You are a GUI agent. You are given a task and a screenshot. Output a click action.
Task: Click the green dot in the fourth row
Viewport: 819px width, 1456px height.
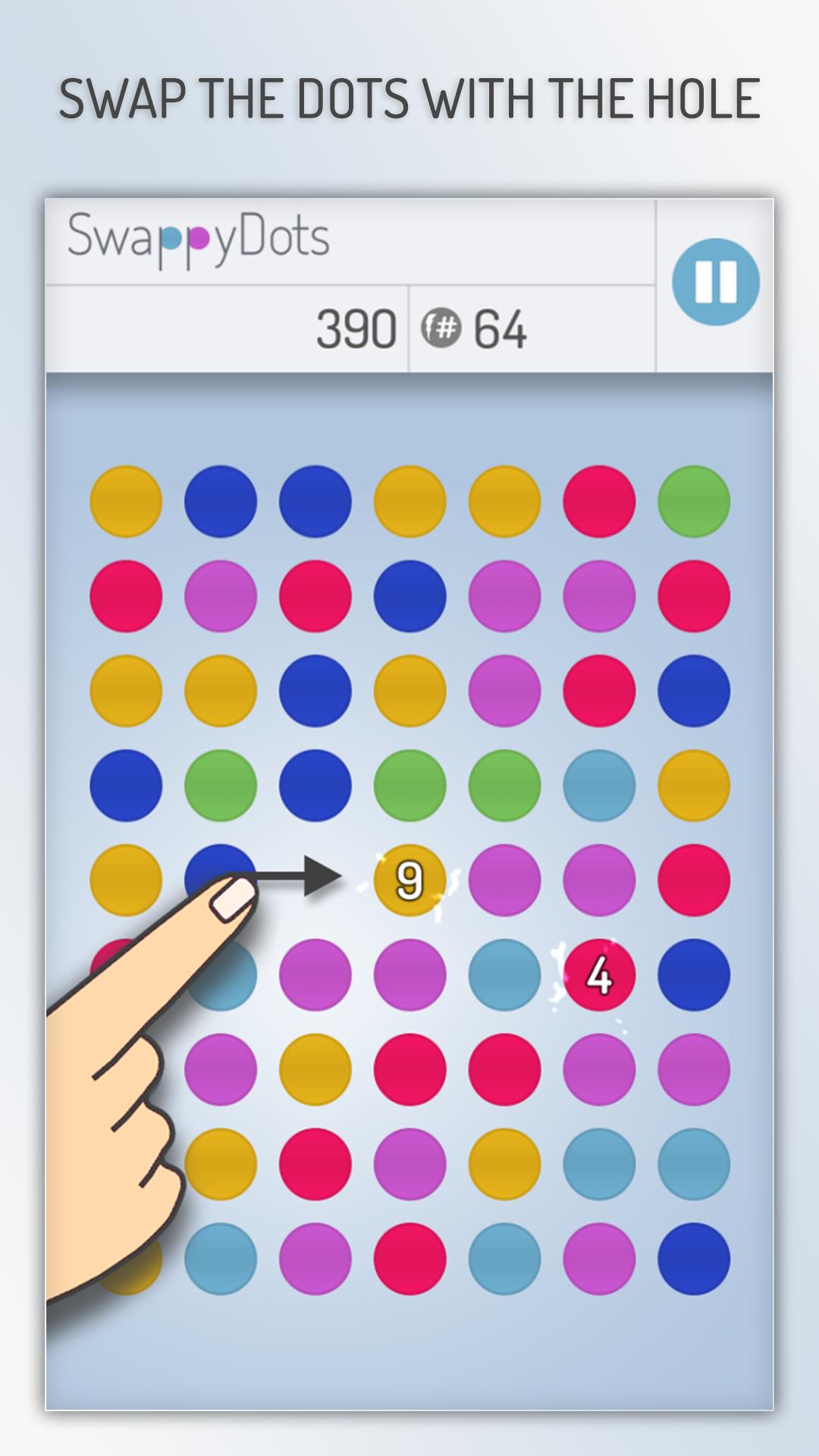tap(220, 785)
